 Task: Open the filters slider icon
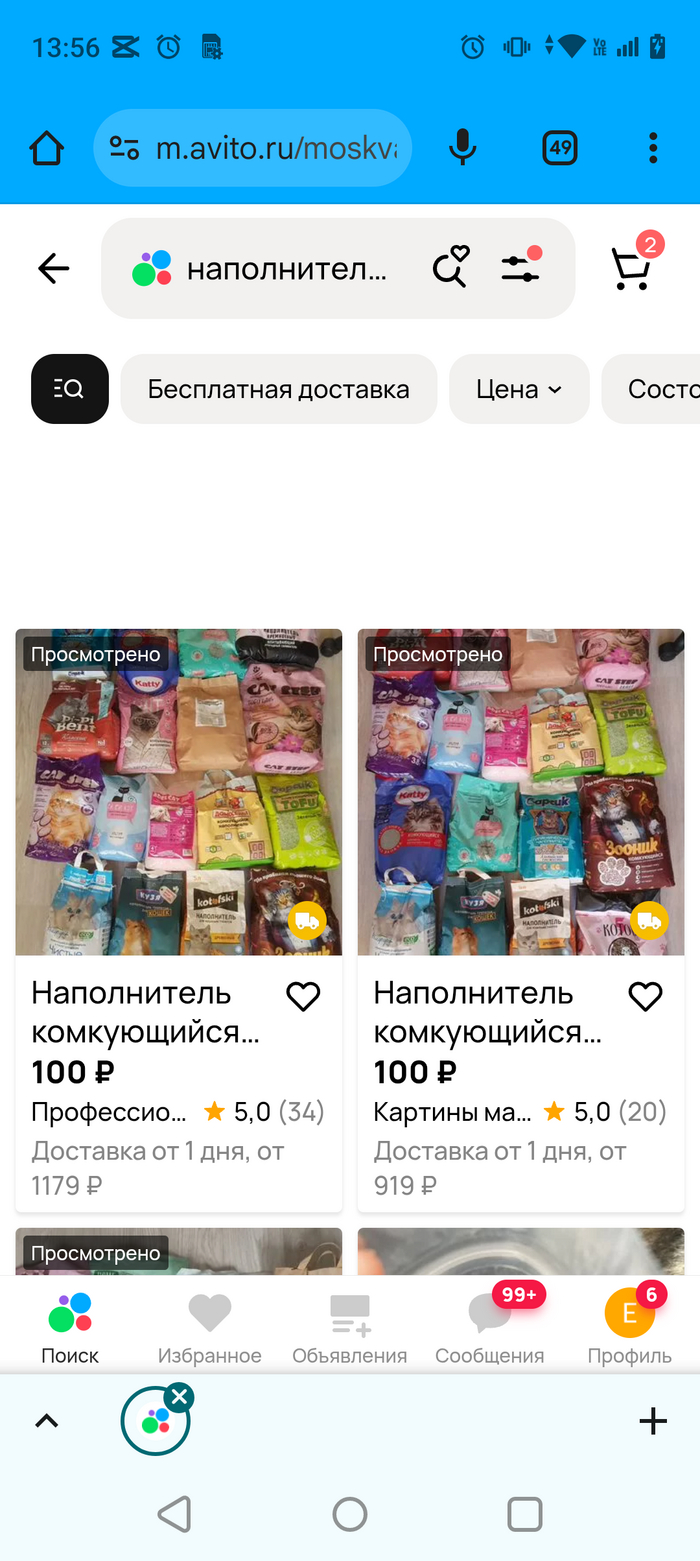pyautogui.click(x=521, y=267)
